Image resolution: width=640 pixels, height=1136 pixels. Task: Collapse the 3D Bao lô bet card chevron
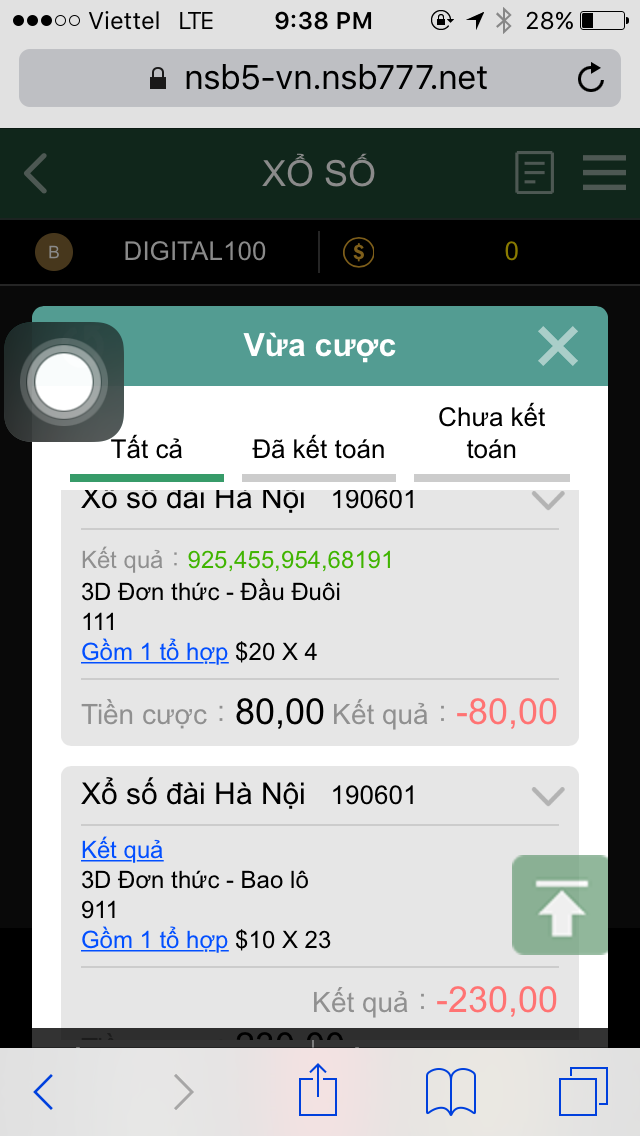(548, 796)
